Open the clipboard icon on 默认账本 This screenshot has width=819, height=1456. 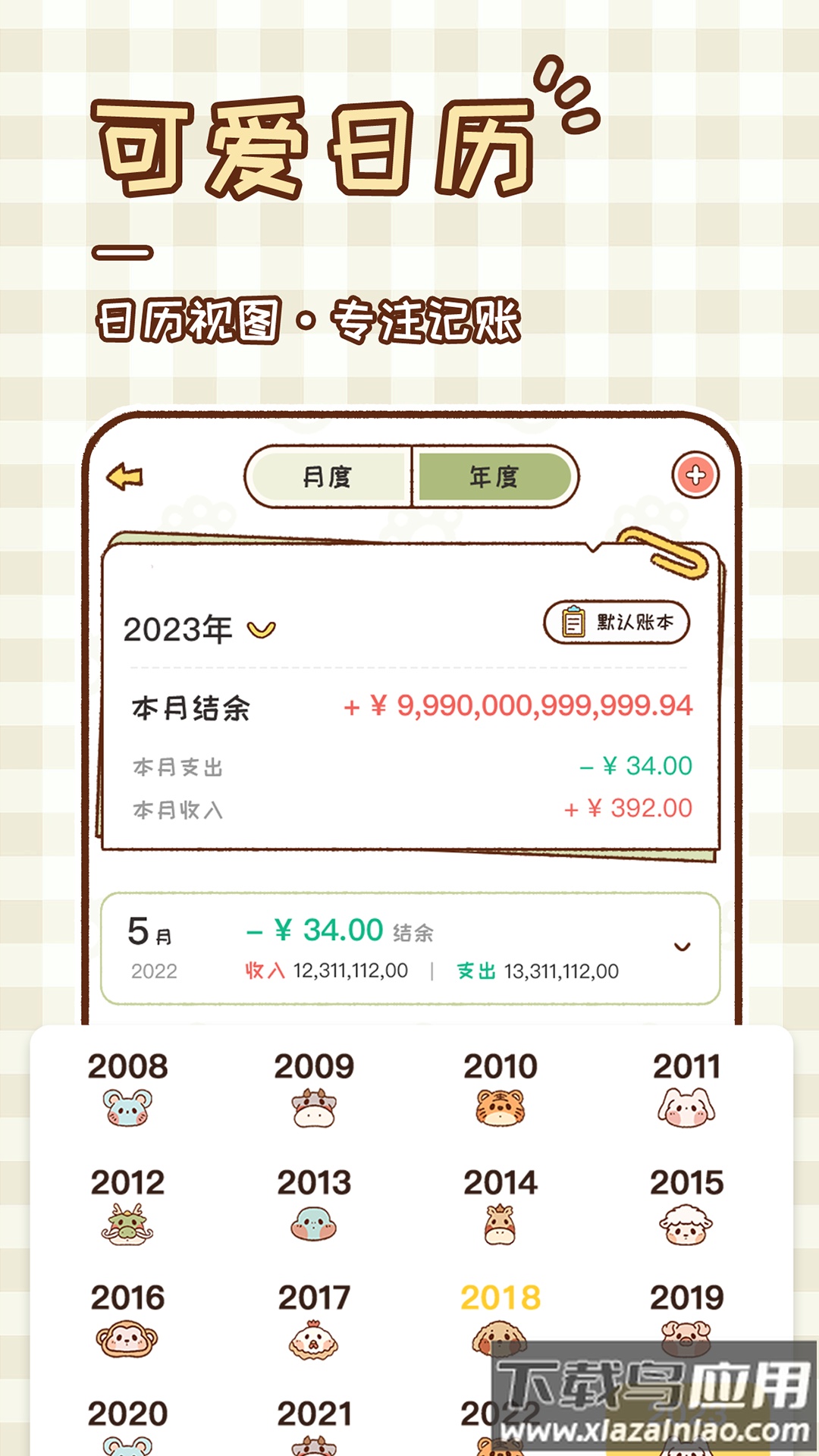(x=571, y=622)
